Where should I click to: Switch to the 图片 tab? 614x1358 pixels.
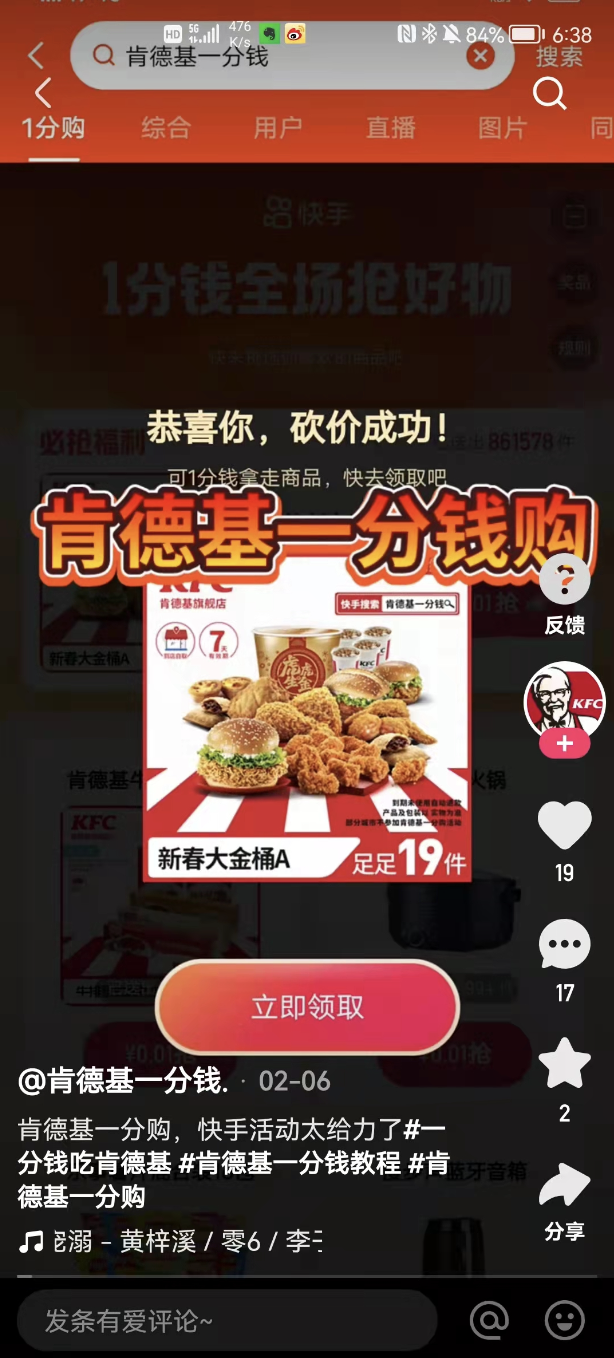[502, 128]
